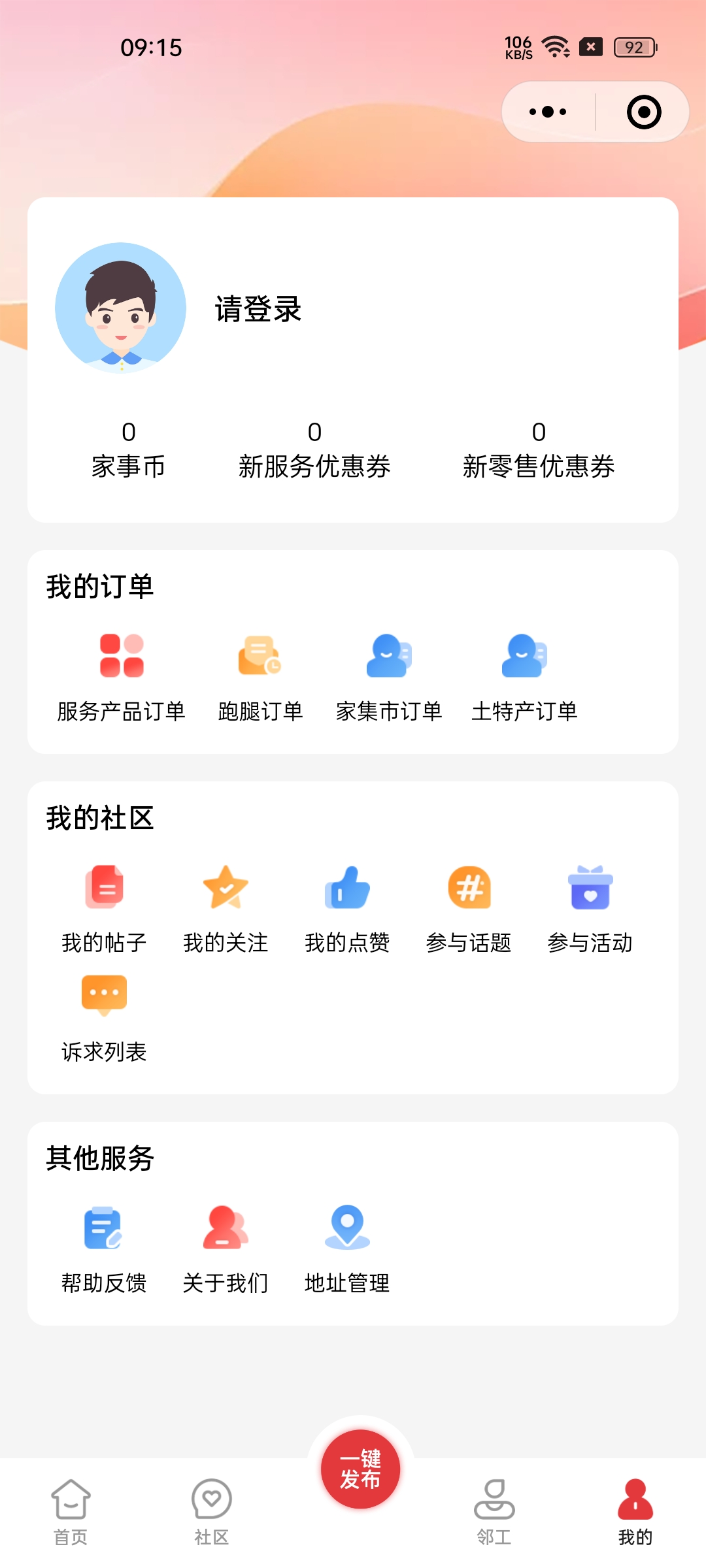Close the mini program with the circle button
This screenshot has height=1568, width=706.
tap(644, 112)
